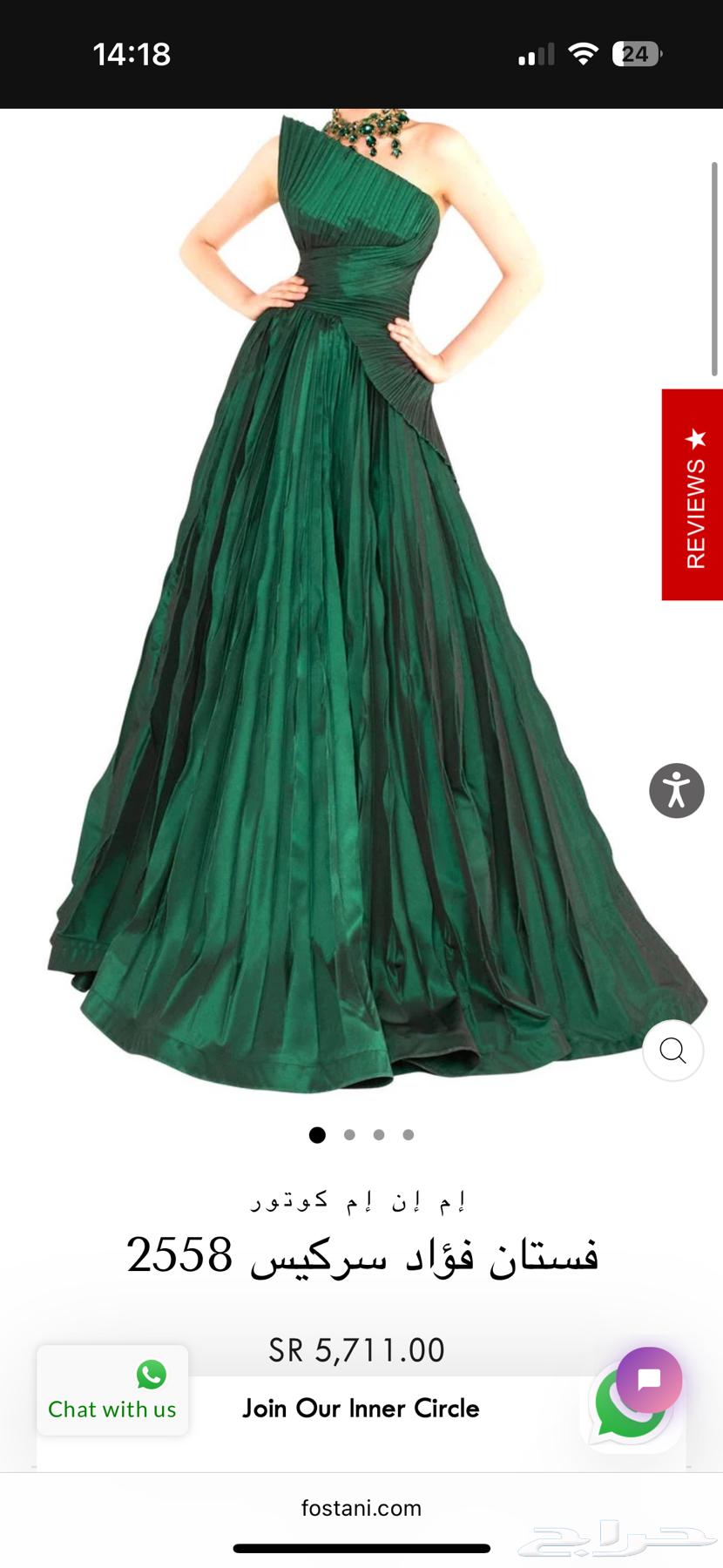The height and width of the screenshot is (1568, 723).
Task: Tap Chat with us WhatsApp button
Action: (112, 1390)
